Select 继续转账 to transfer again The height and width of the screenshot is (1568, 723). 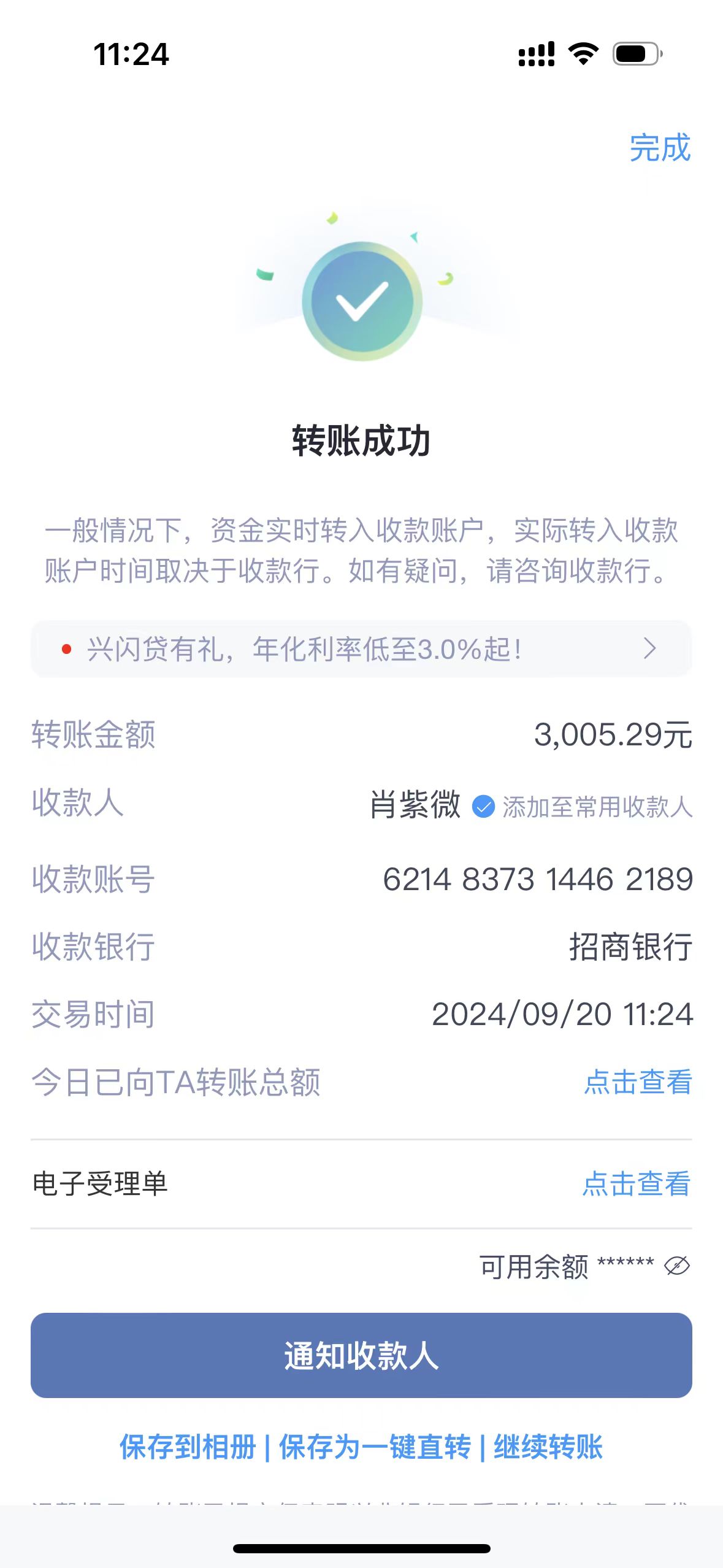[548, 1447]
